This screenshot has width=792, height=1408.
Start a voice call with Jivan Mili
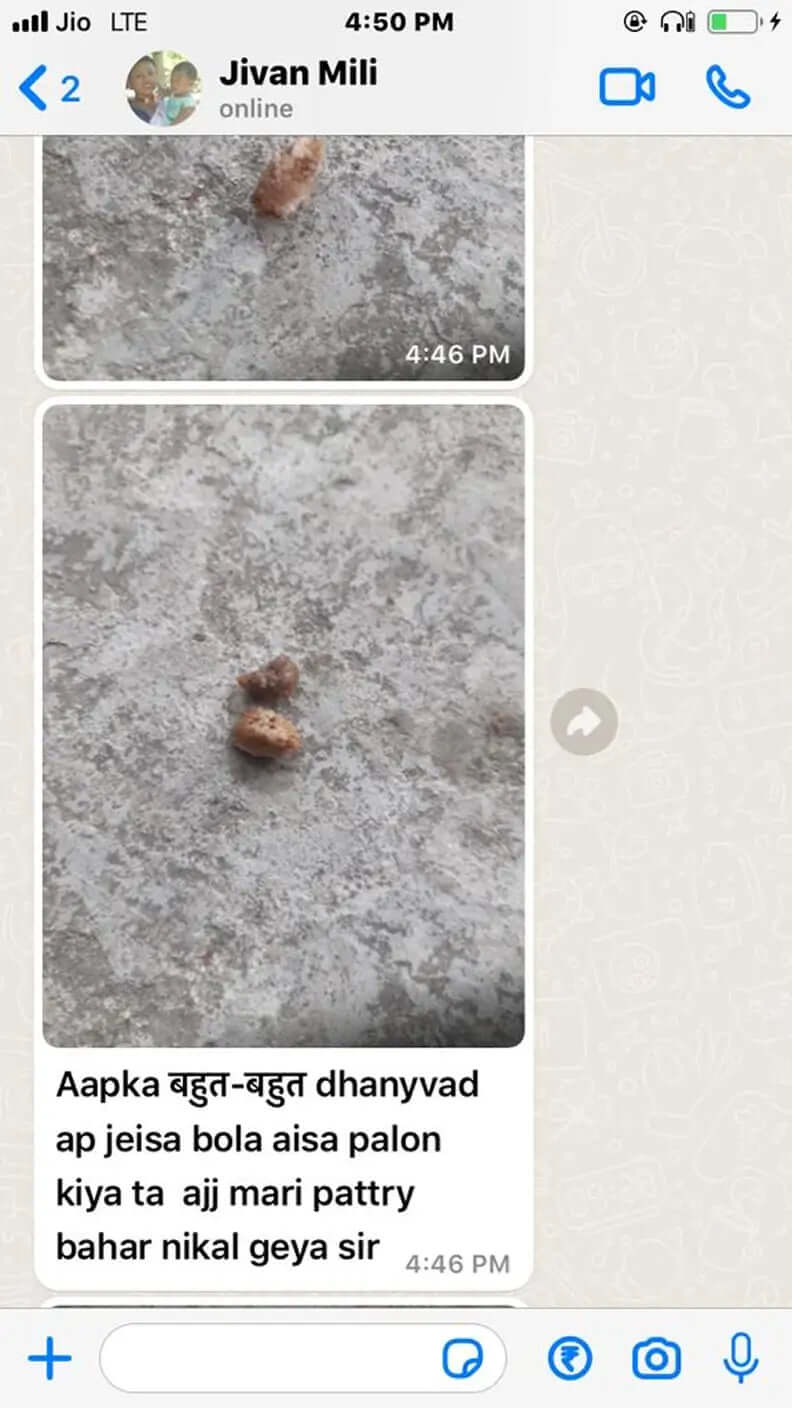coord(727,88)
